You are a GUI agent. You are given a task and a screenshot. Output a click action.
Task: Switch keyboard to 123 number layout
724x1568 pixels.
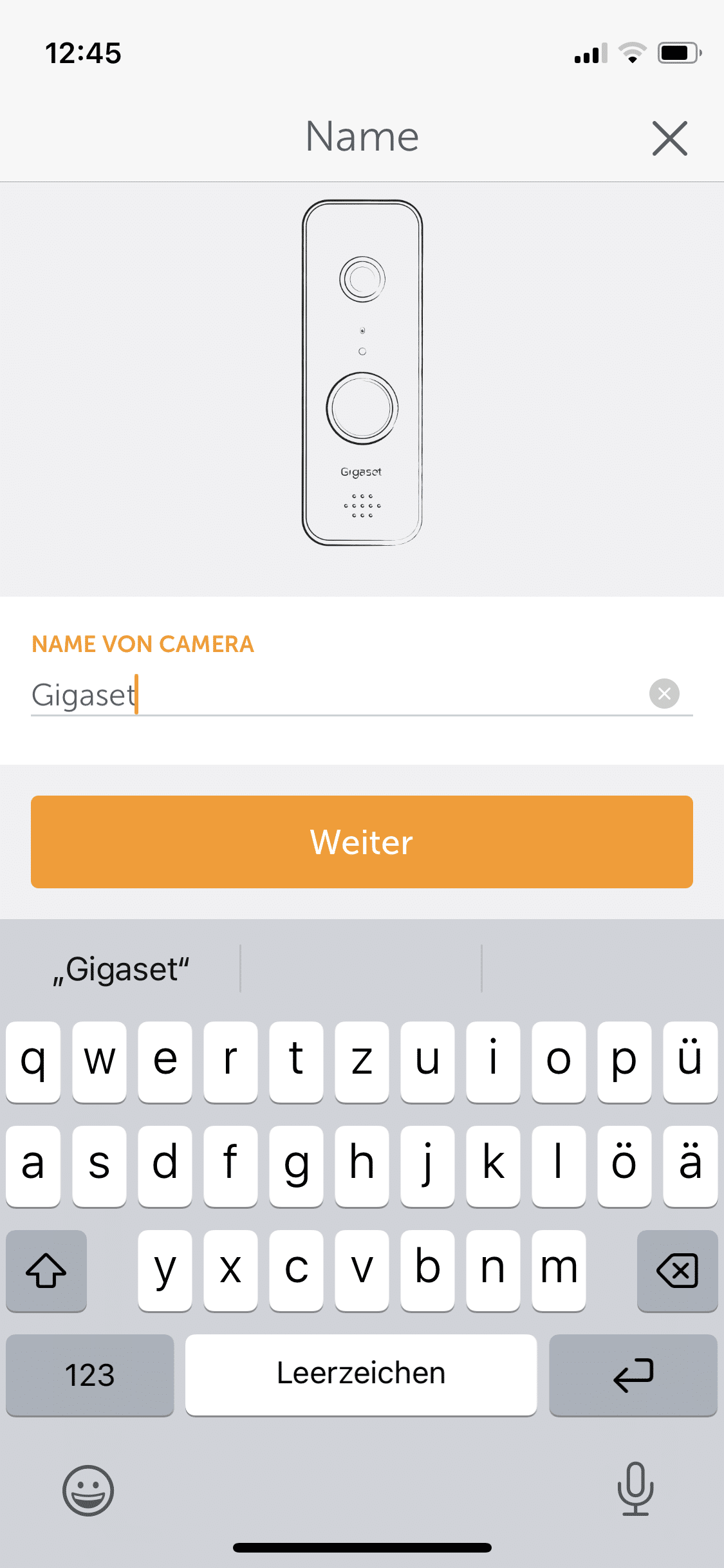point(90,1375)
